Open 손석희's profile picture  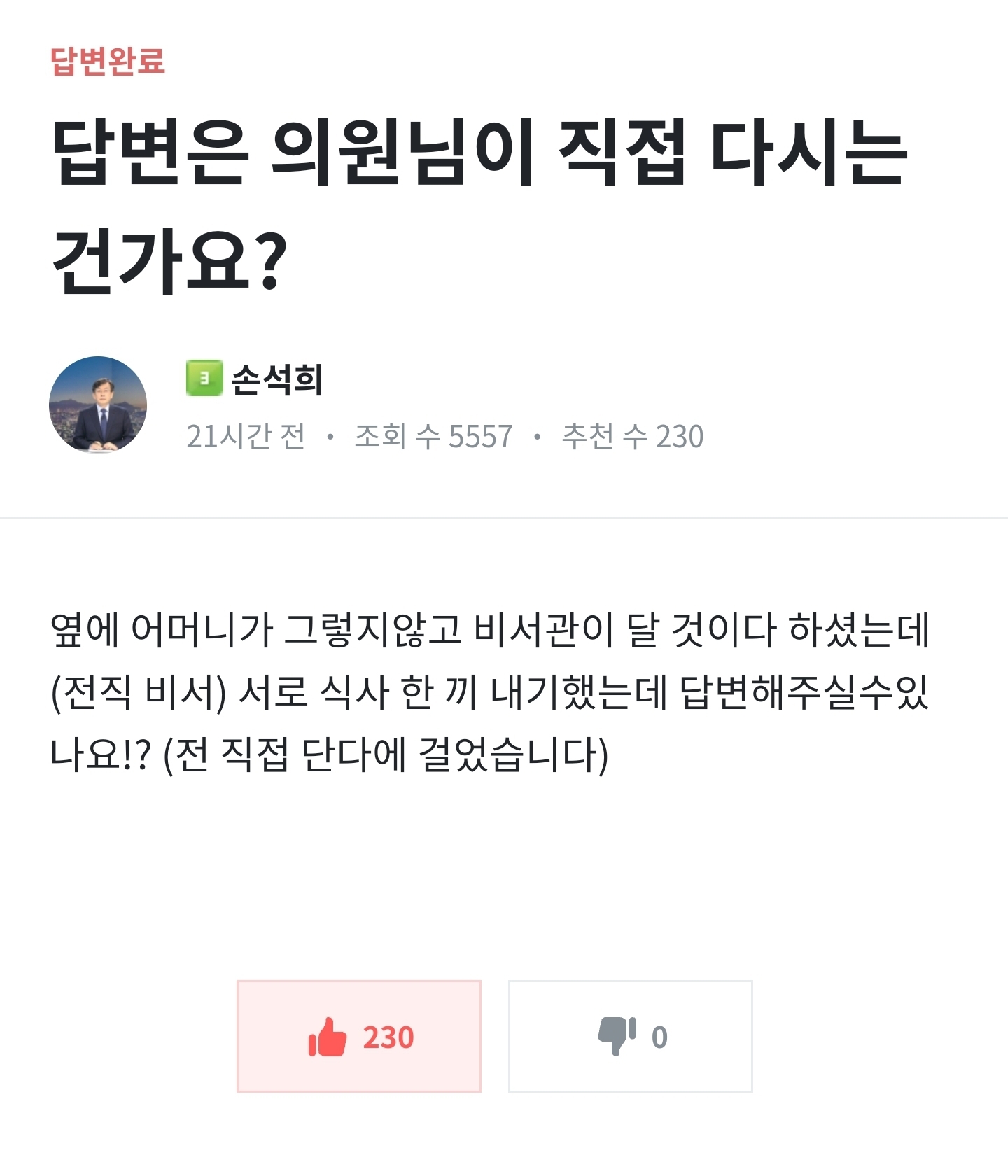tap(98, 405)
